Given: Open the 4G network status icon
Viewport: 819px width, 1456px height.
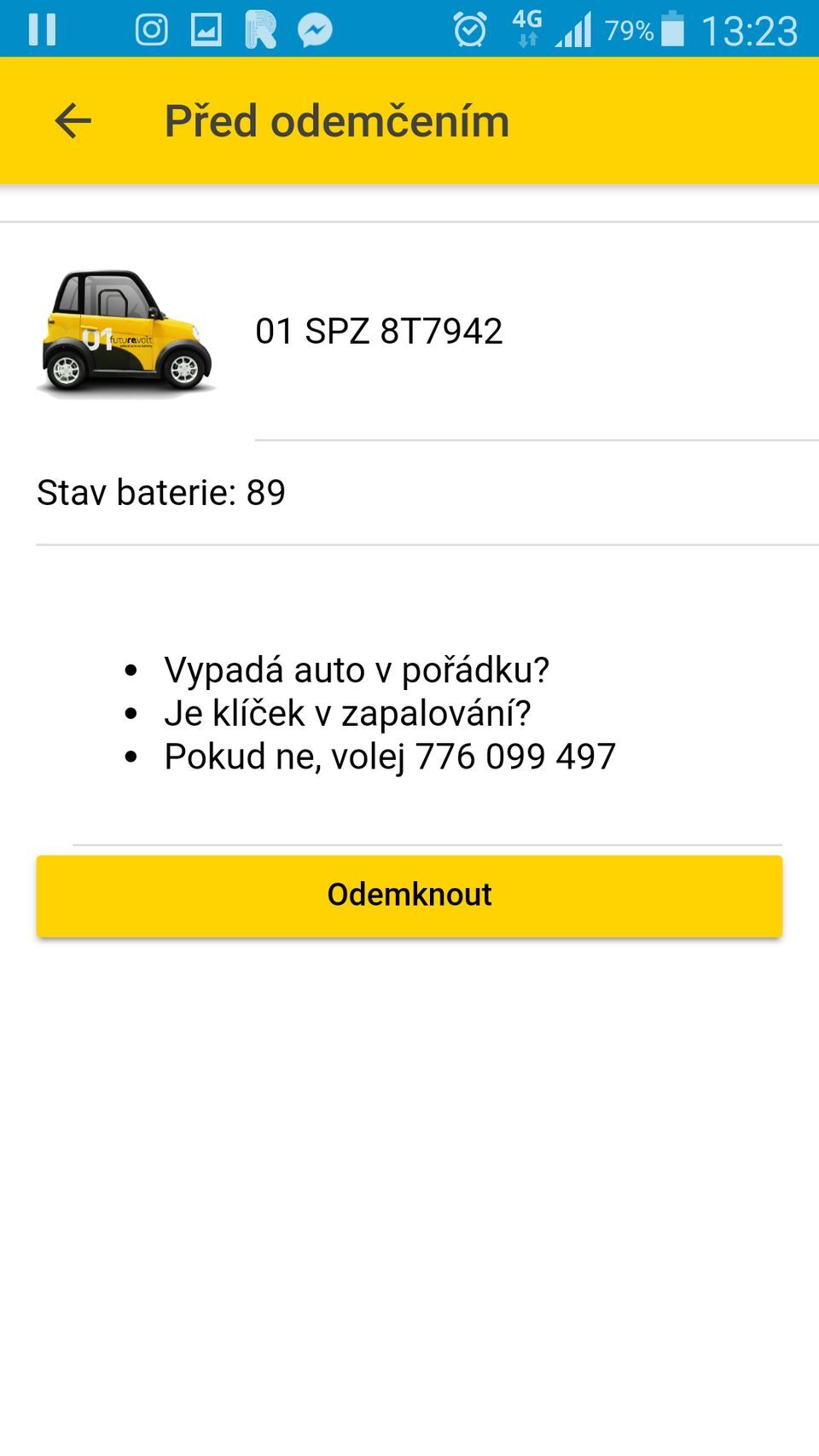Looking at the screenshot, I should pyautogui.click(x=526, y=29).
